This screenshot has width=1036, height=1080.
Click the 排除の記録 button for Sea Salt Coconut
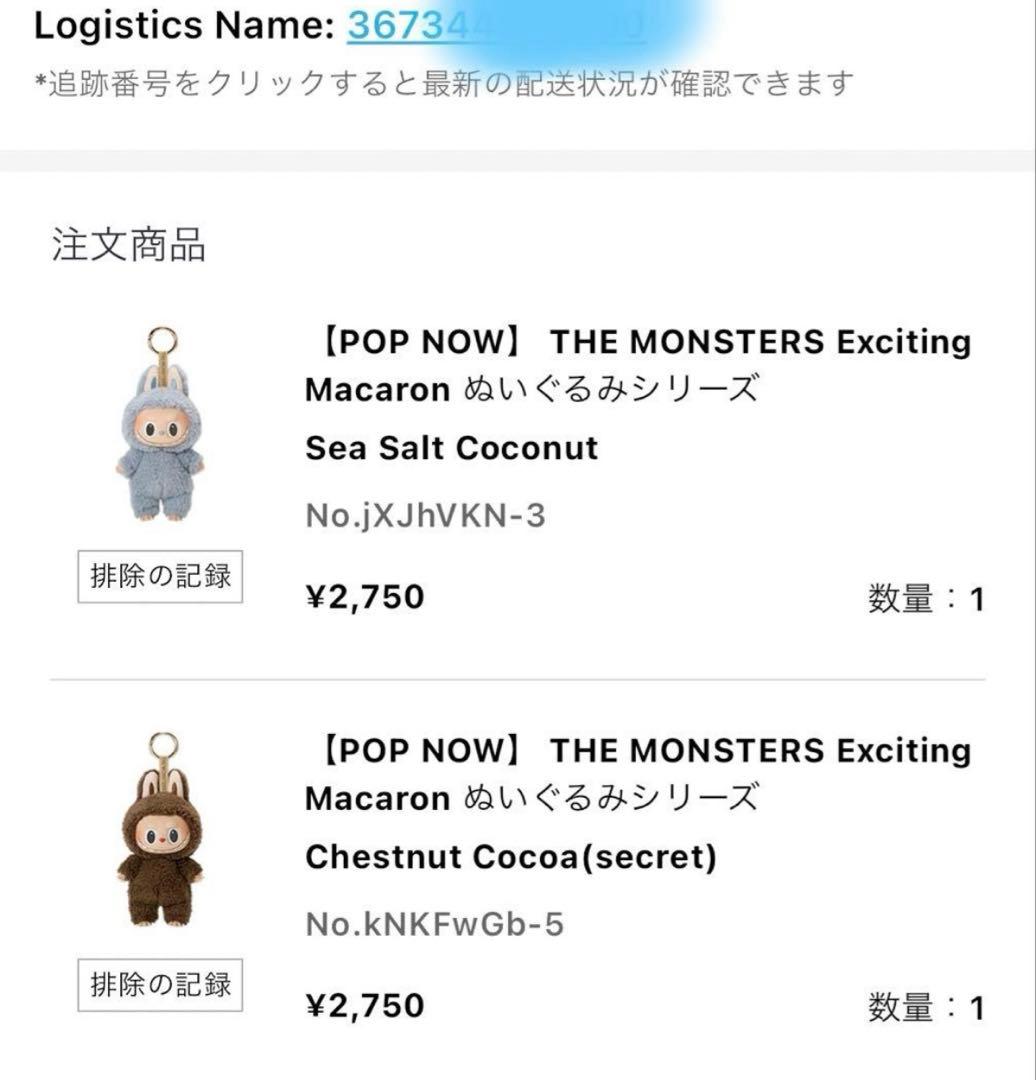pyautogui.click(x=160, y=576)
